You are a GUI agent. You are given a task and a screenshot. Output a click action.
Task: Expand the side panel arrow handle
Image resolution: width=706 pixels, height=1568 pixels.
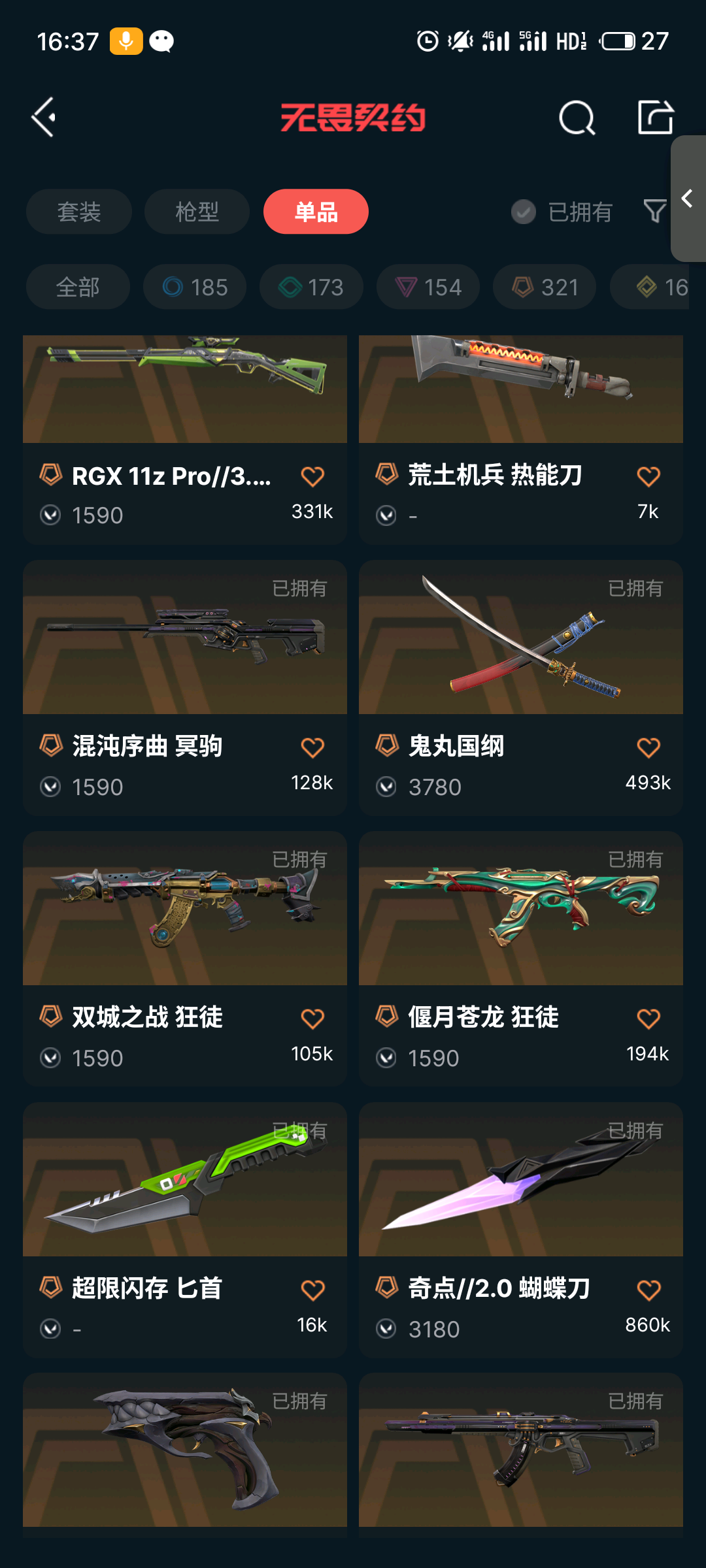[x=688, y=199]
